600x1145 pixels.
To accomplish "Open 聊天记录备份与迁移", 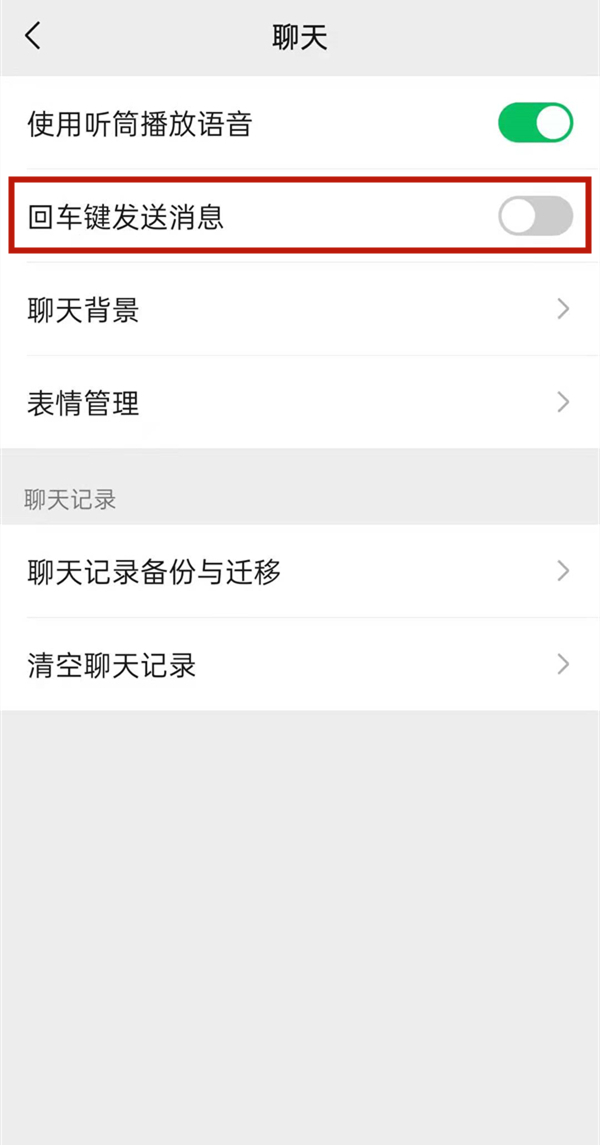I will point(300,571).
